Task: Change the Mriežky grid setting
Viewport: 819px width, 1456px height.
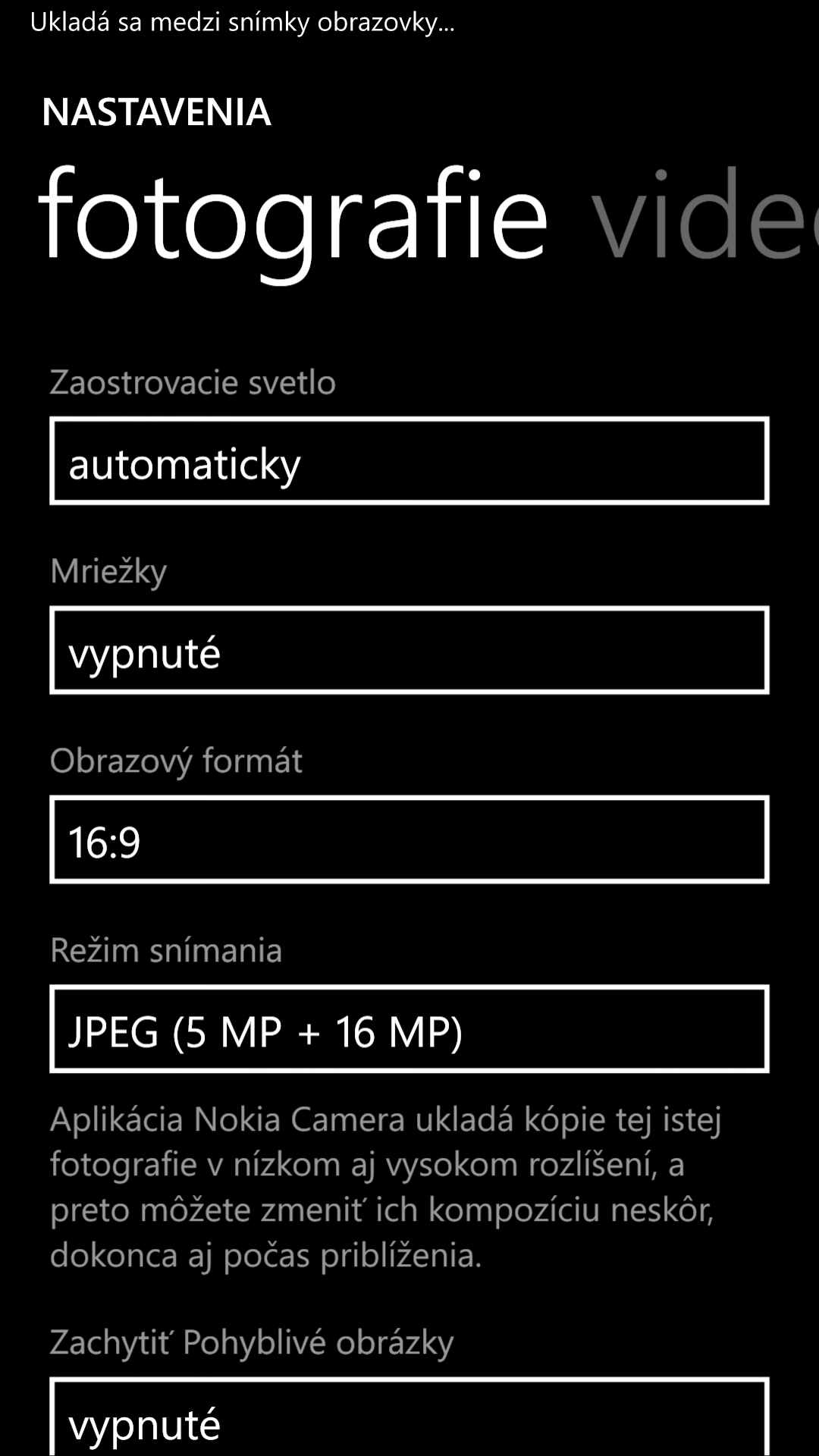Action: (409, 650)
